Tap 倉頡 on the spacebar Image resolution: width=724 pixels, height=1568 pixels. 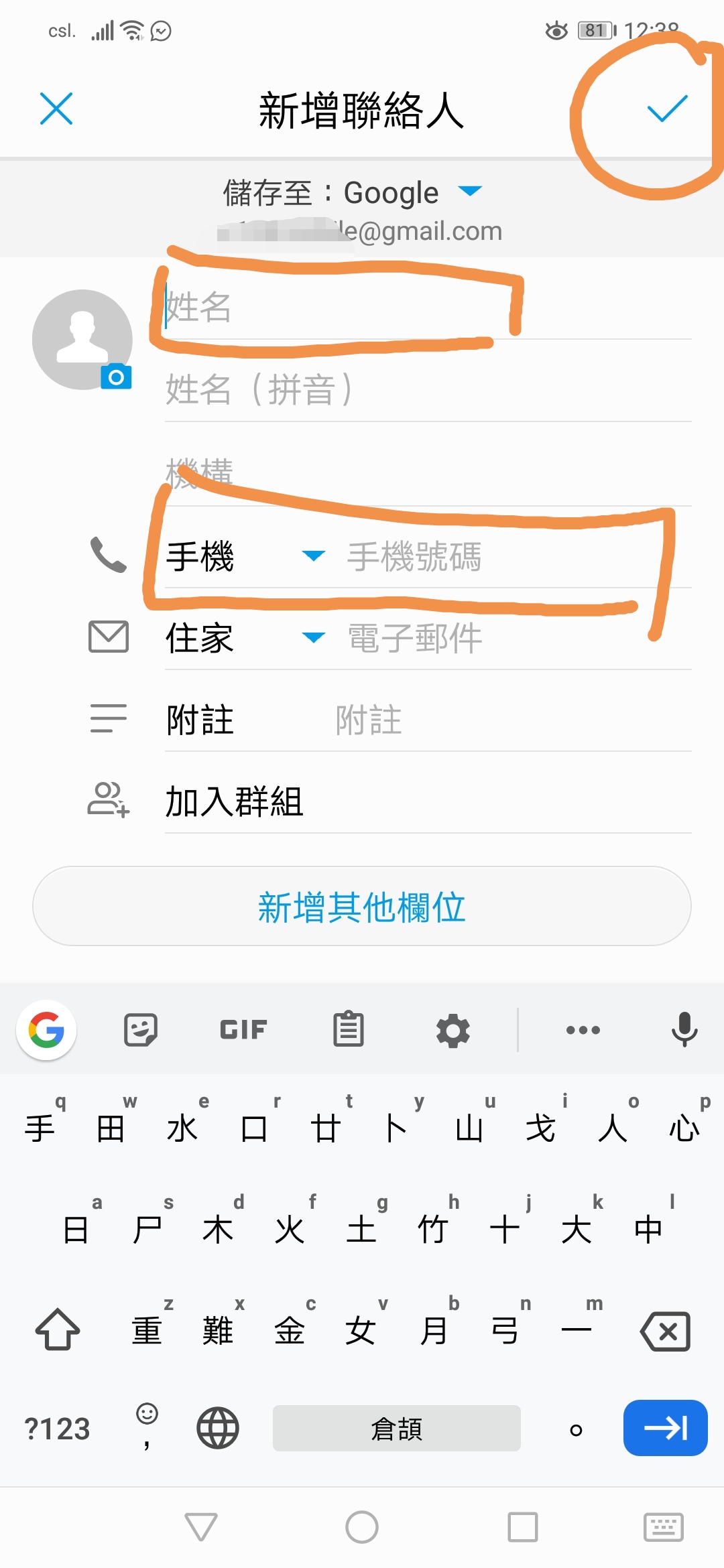click(396, 1427)
